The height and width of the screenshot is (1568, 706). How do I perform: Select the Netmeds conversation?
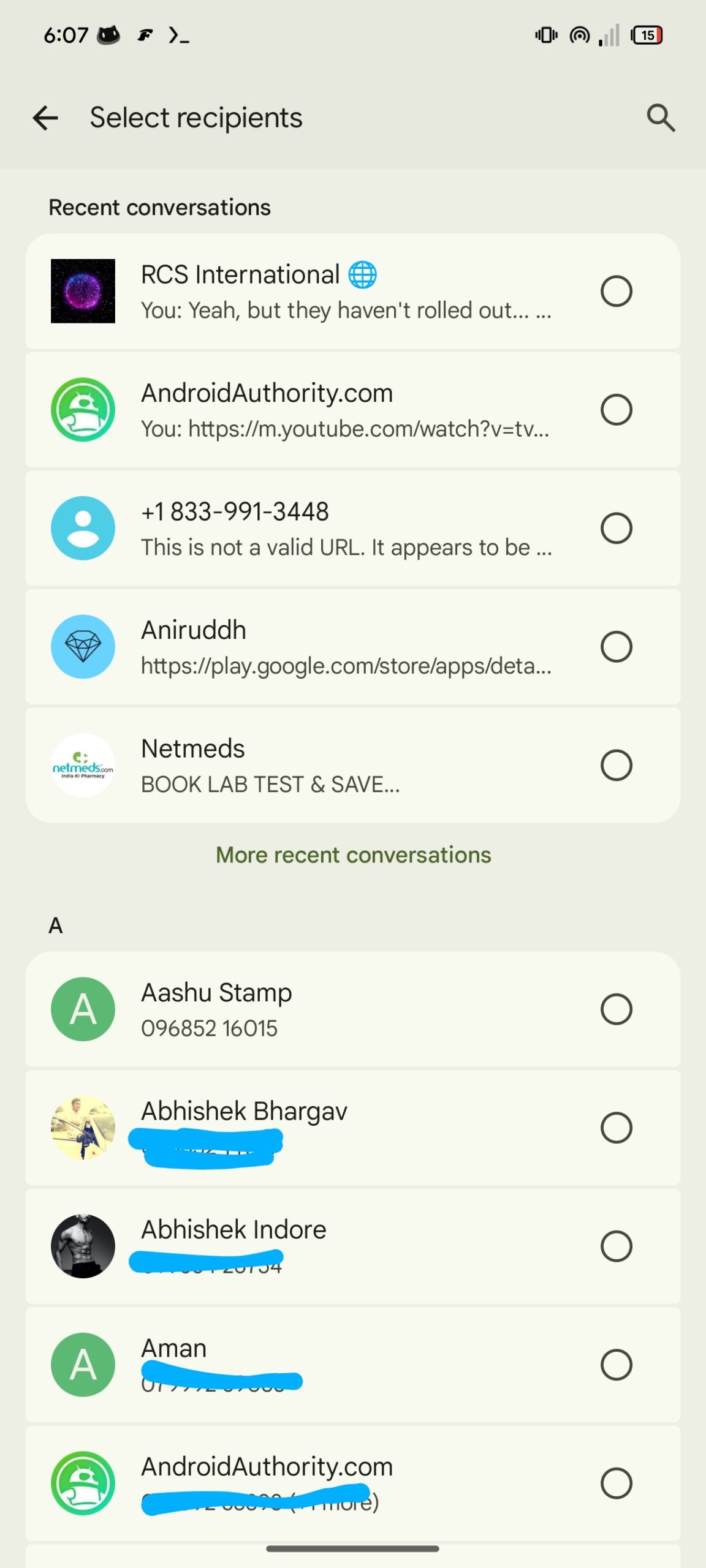click(616, 765)
